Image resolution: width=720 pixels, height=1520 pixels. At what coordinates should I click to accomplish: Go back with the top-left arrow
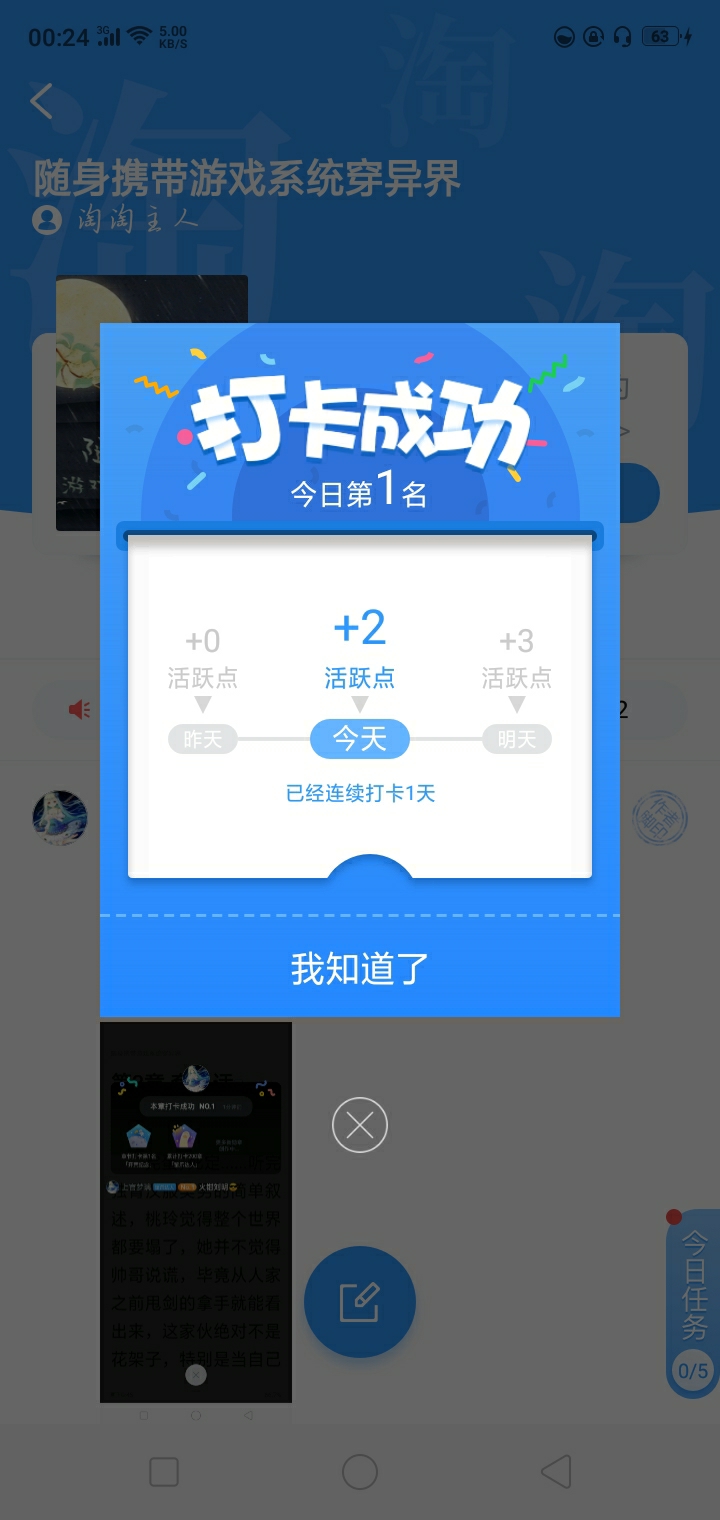(x=42, y=101)
